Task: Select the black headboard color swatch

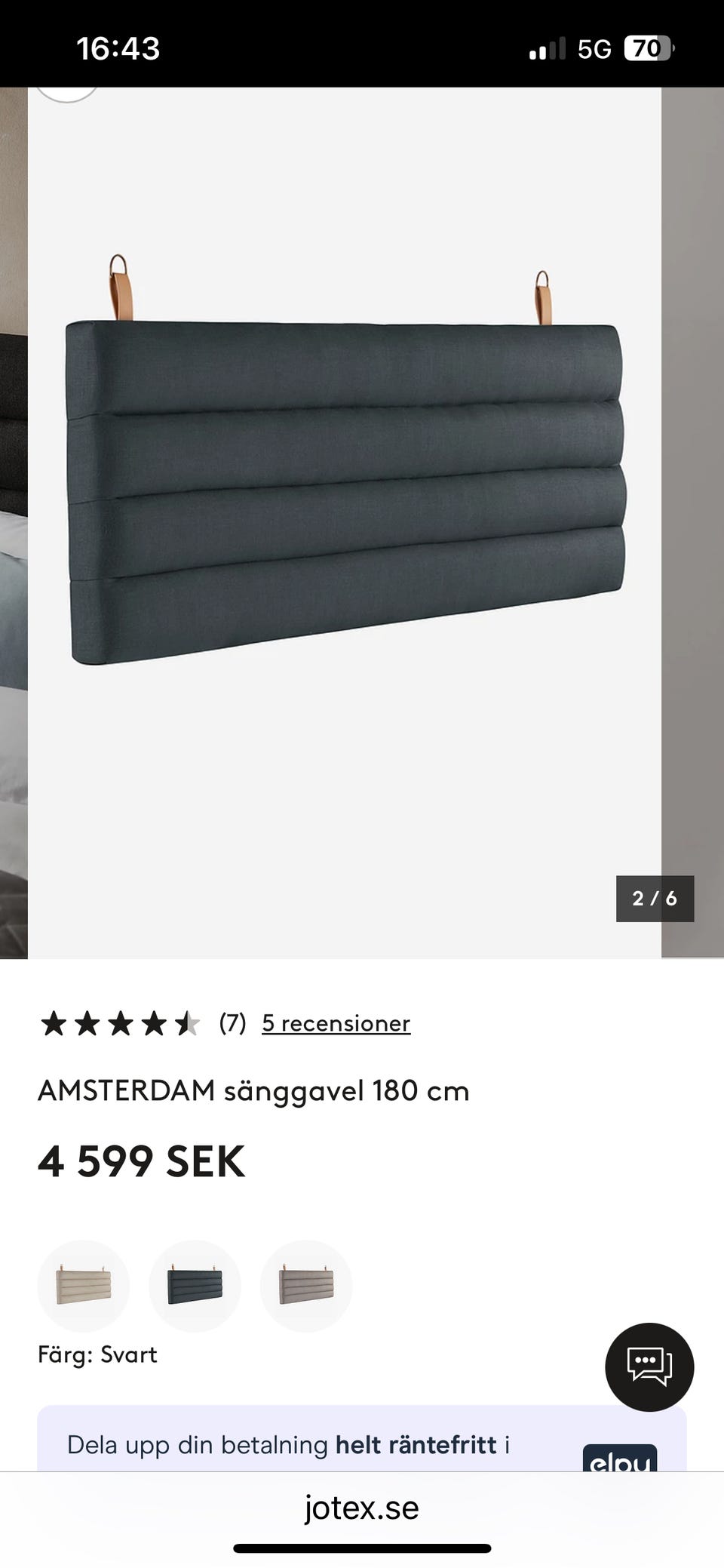Action: [195, 1286]
